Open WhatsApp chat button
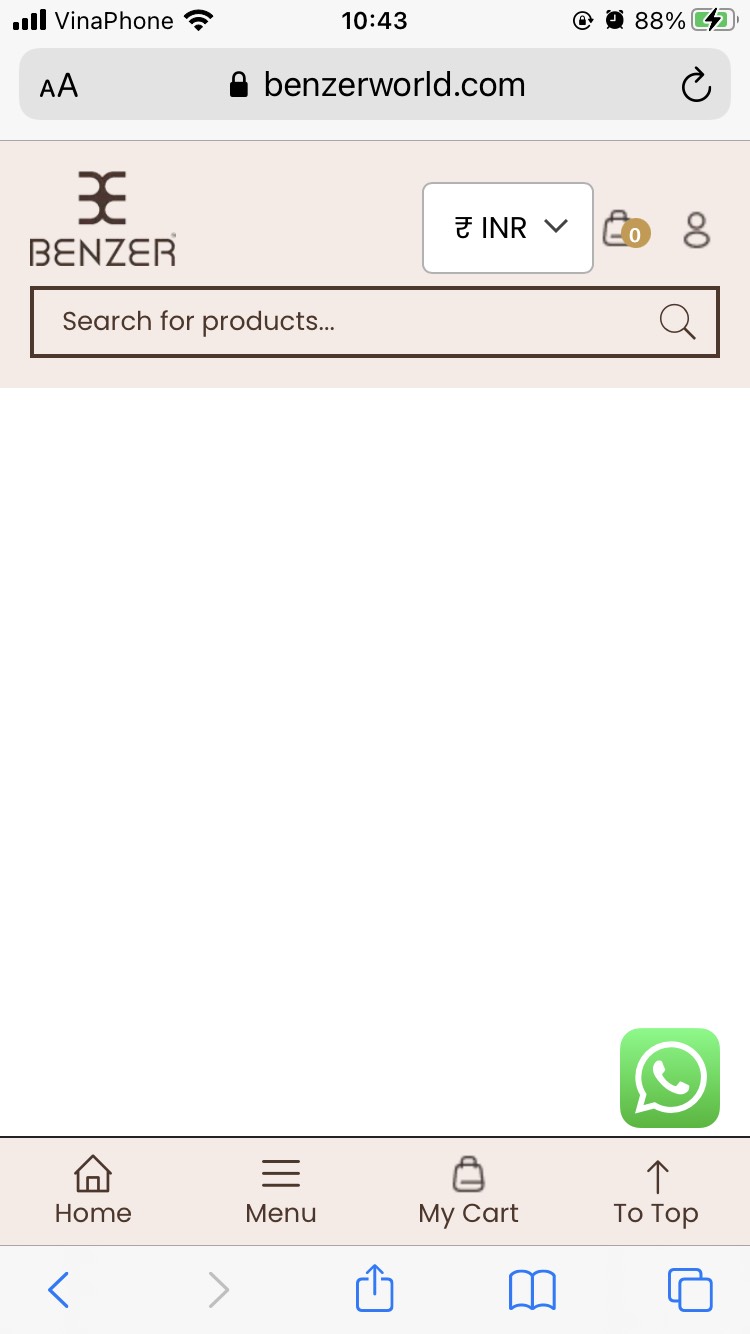Screen dimensions: 750x1334 (x=670, y=1078)
